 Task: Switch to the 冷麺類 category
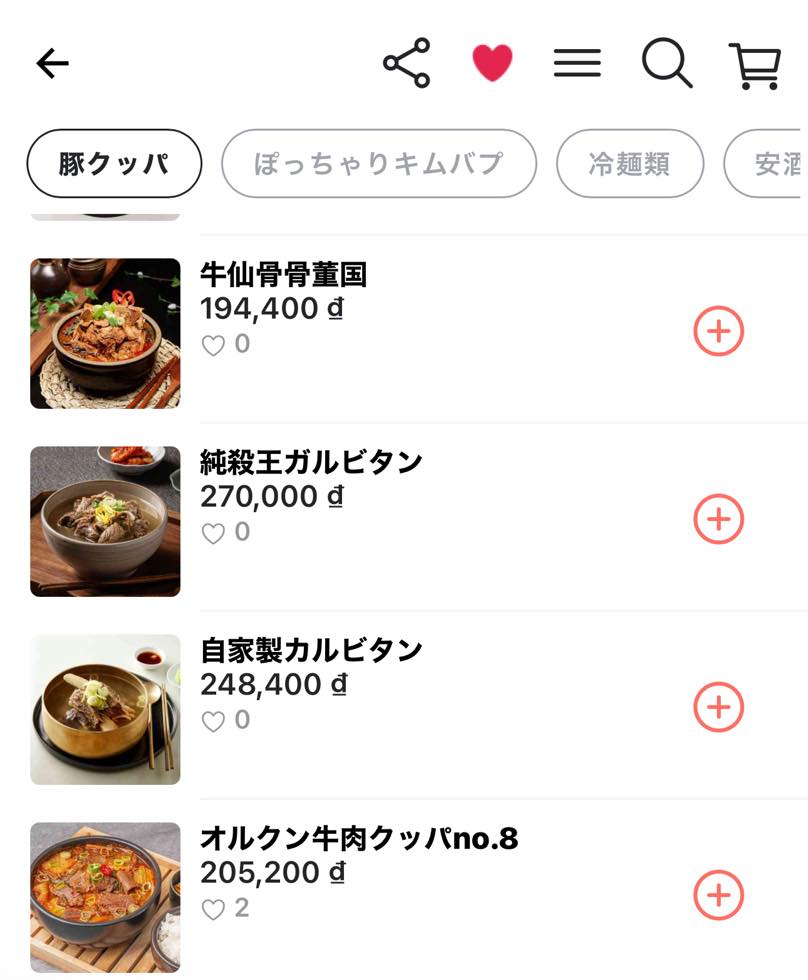coord(629,163)
